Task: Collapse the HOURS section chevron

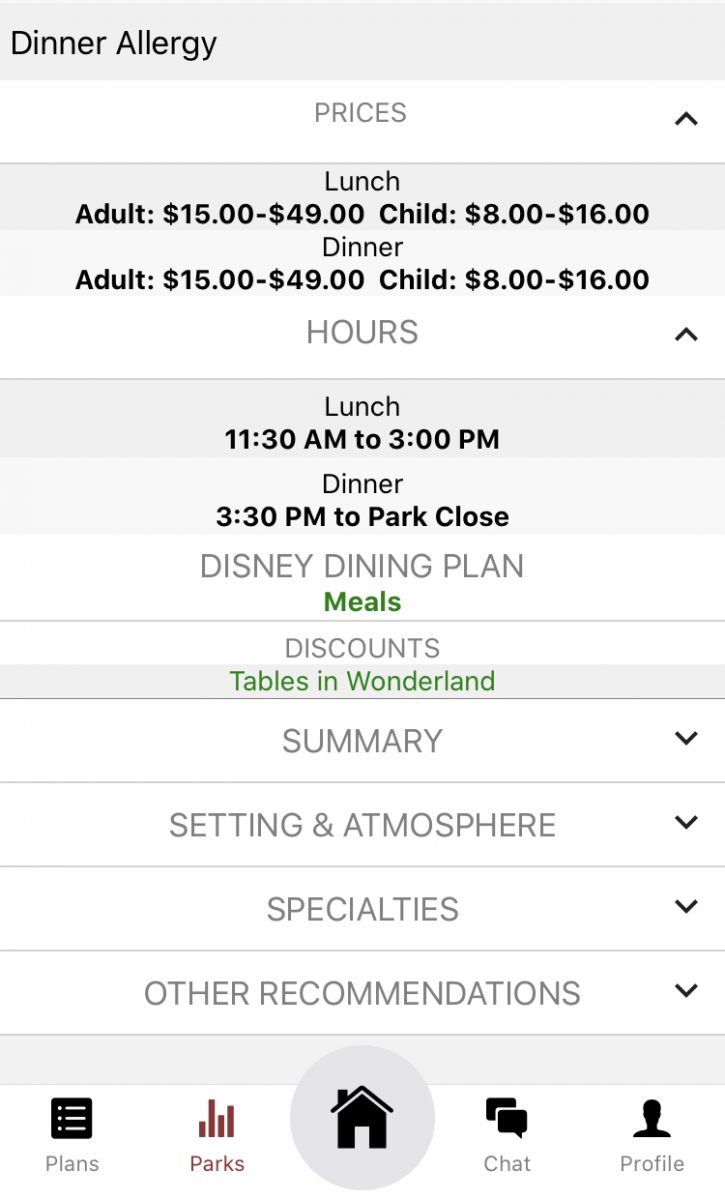Action: pyautogui.click(x=686, y=333)
